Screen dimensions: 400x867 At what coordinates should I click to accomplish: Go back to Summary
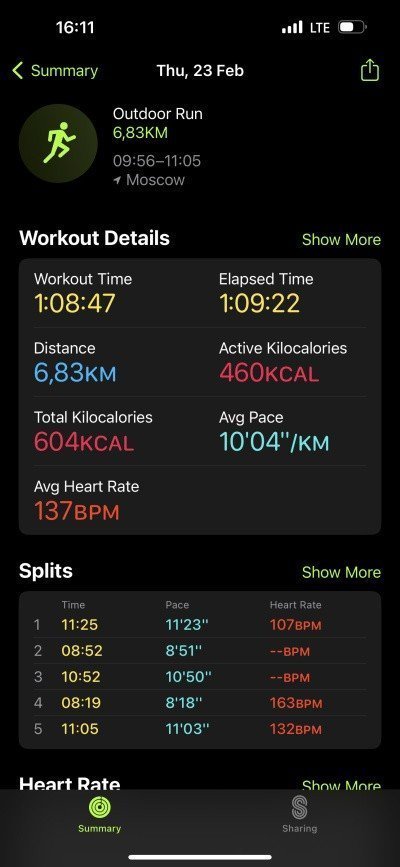pos(55,71)
